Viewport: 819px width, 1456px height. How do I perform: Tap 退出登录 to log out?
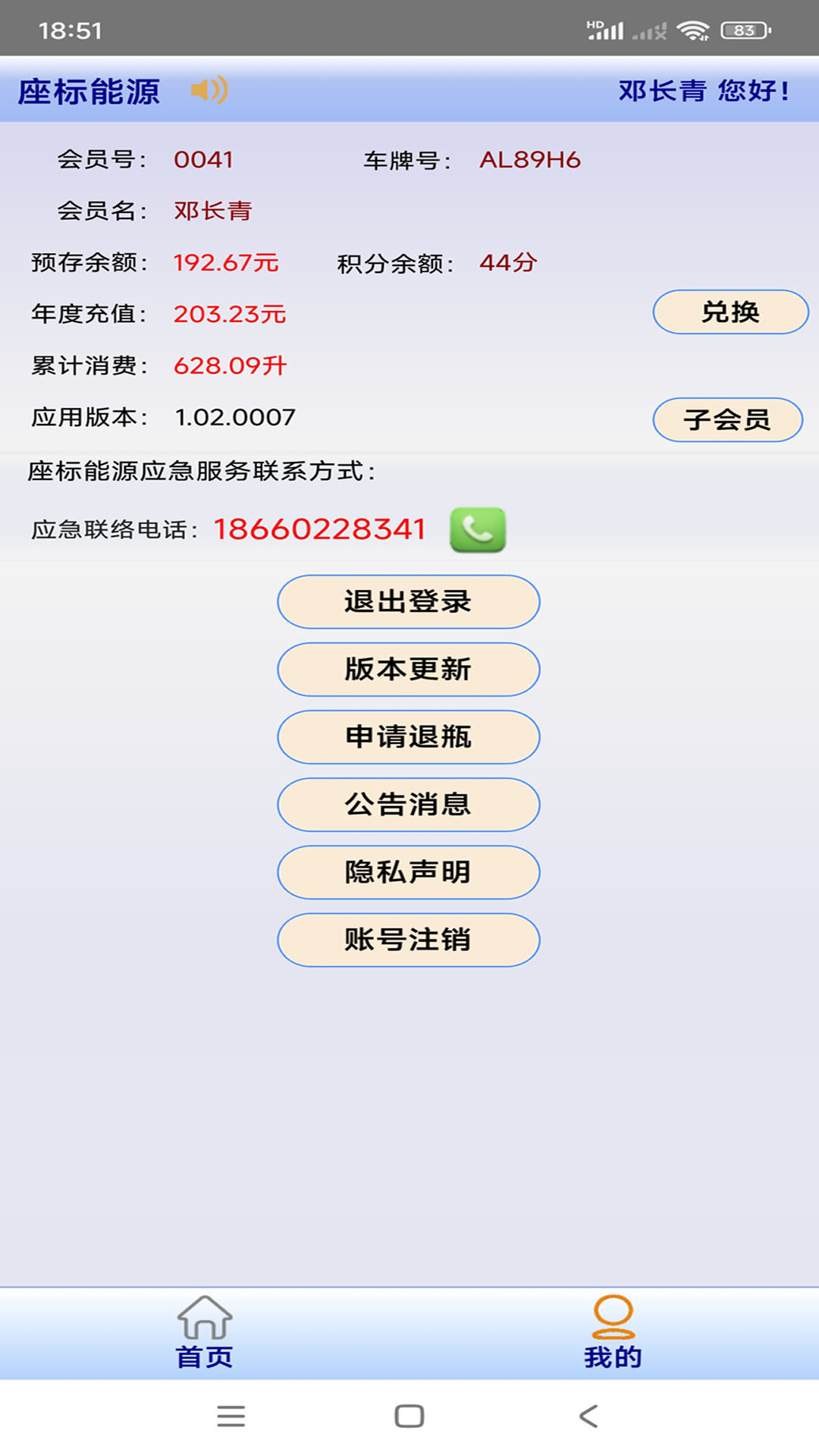point(408,601)
